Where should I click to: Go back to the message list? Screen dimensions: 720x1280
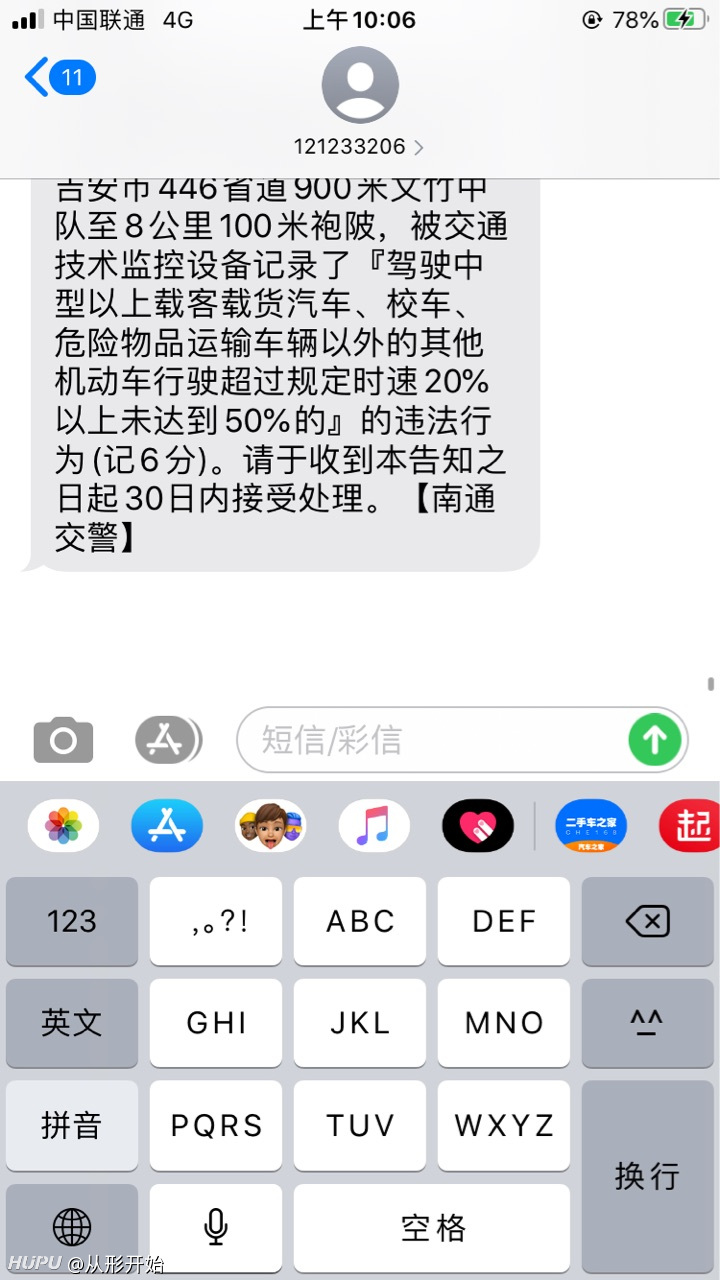pos(60,77)
